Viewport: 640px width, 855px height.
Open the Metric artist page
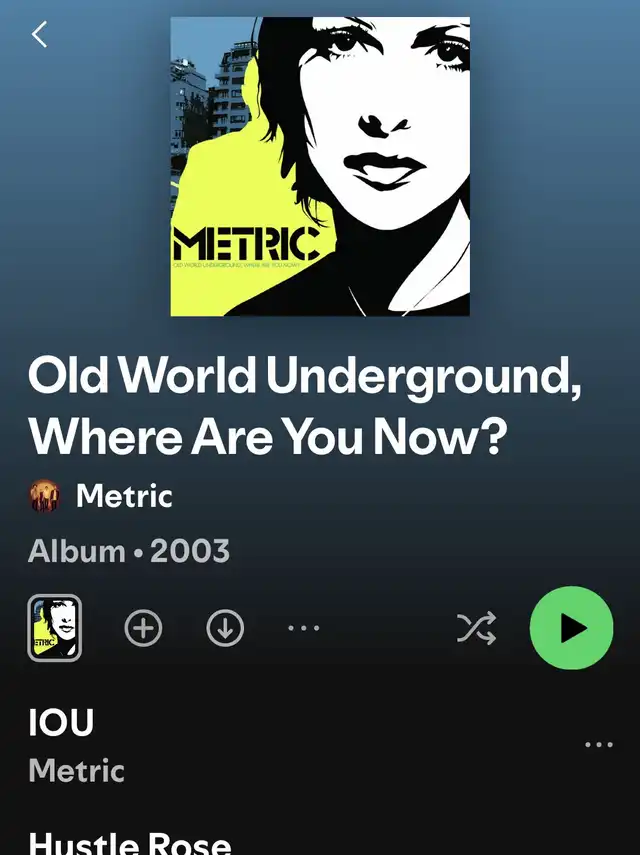pyautogui.click(x=123, y=495)
